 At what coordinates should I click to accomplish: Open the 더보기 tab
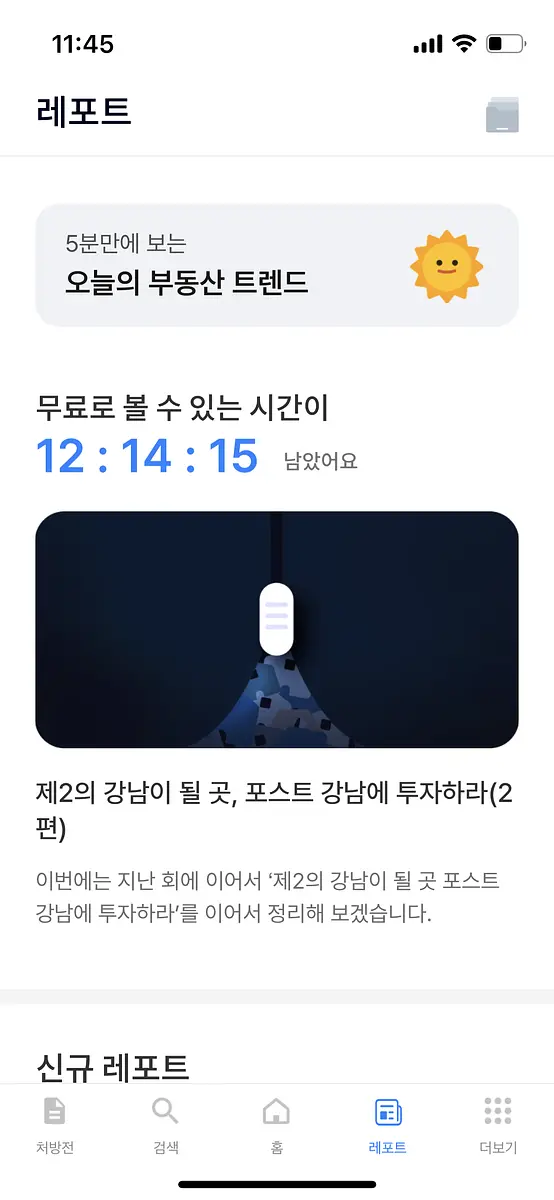pyautogui.click(x=498, y=1125)
